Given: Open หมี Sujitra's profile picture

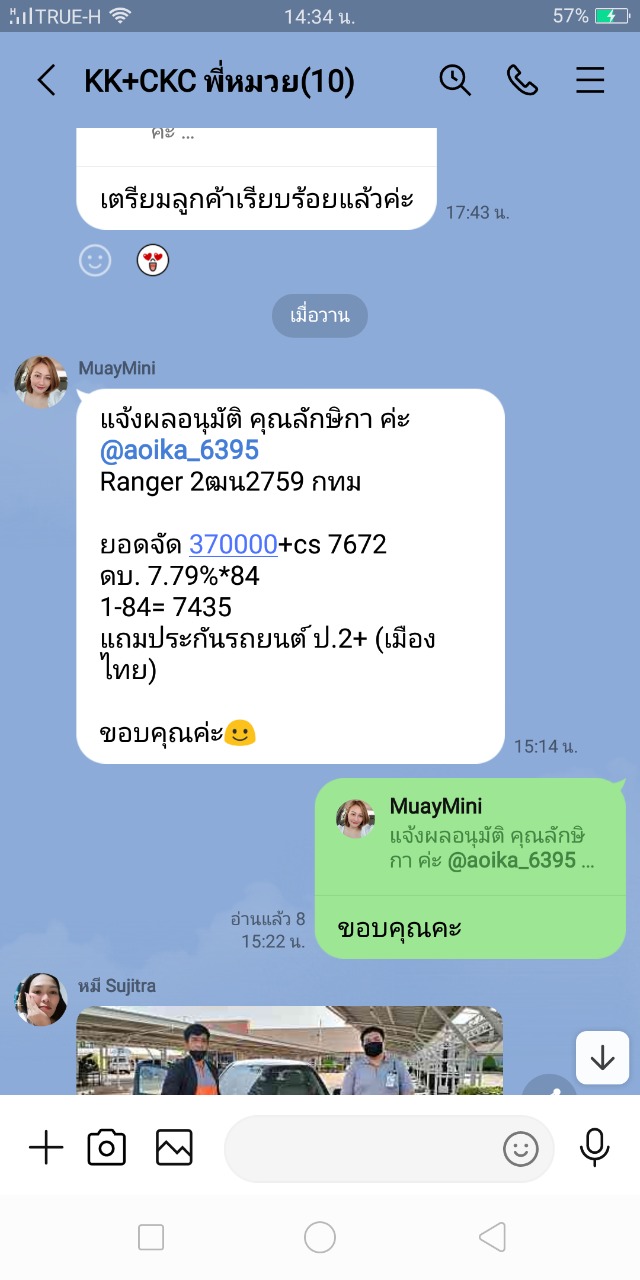Looking at the screenshot, I should pyautogui.click(x=41, y=998).
